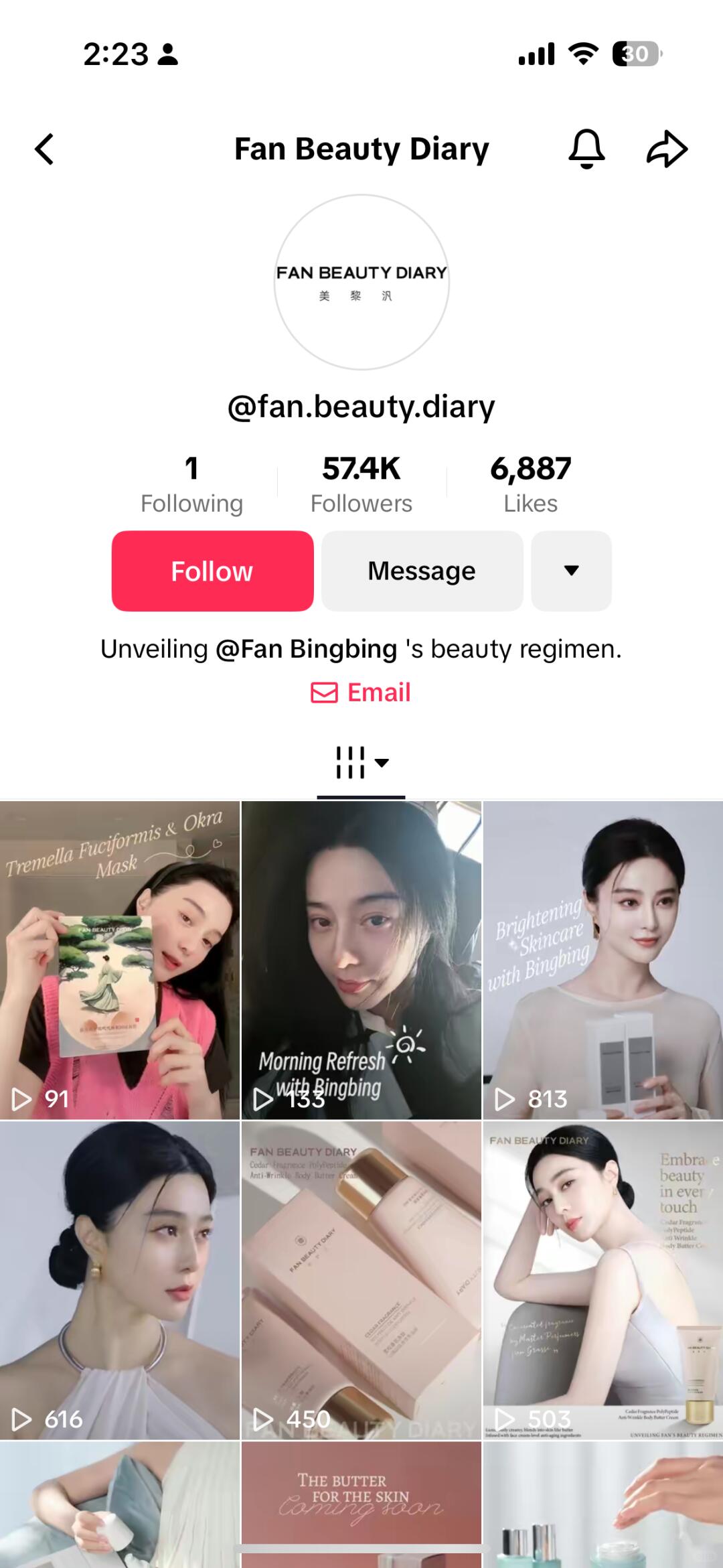723x1568 pixels.
Task: Follow Fan Beauty Diary
Action: [x=212, y=571]
